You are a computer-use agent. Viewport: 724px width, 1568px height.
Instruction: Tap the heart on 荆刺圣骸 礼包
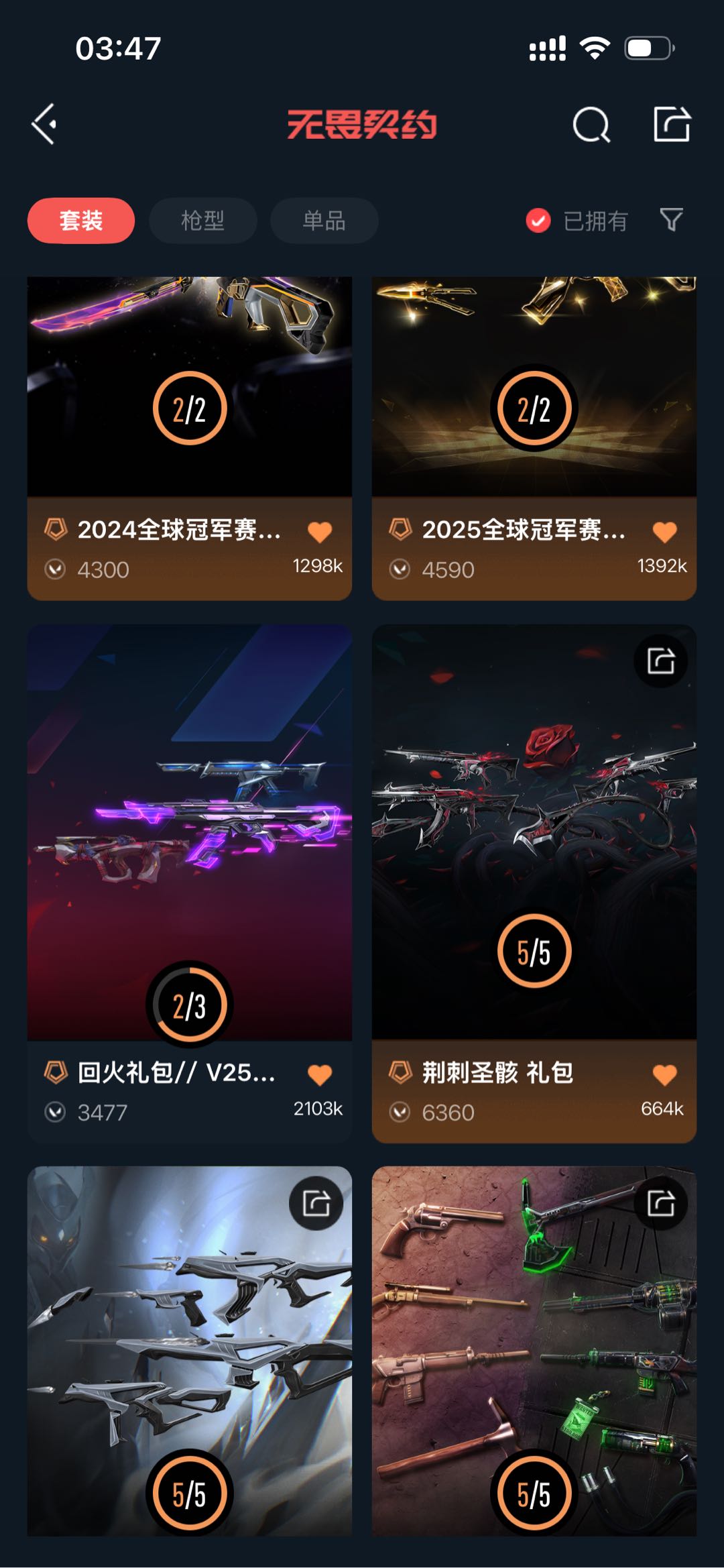coord(664,1075)
